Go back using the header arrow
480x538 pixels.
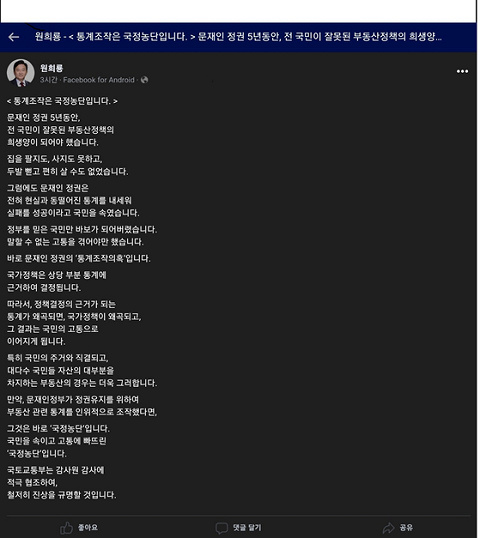click(14, 37)
